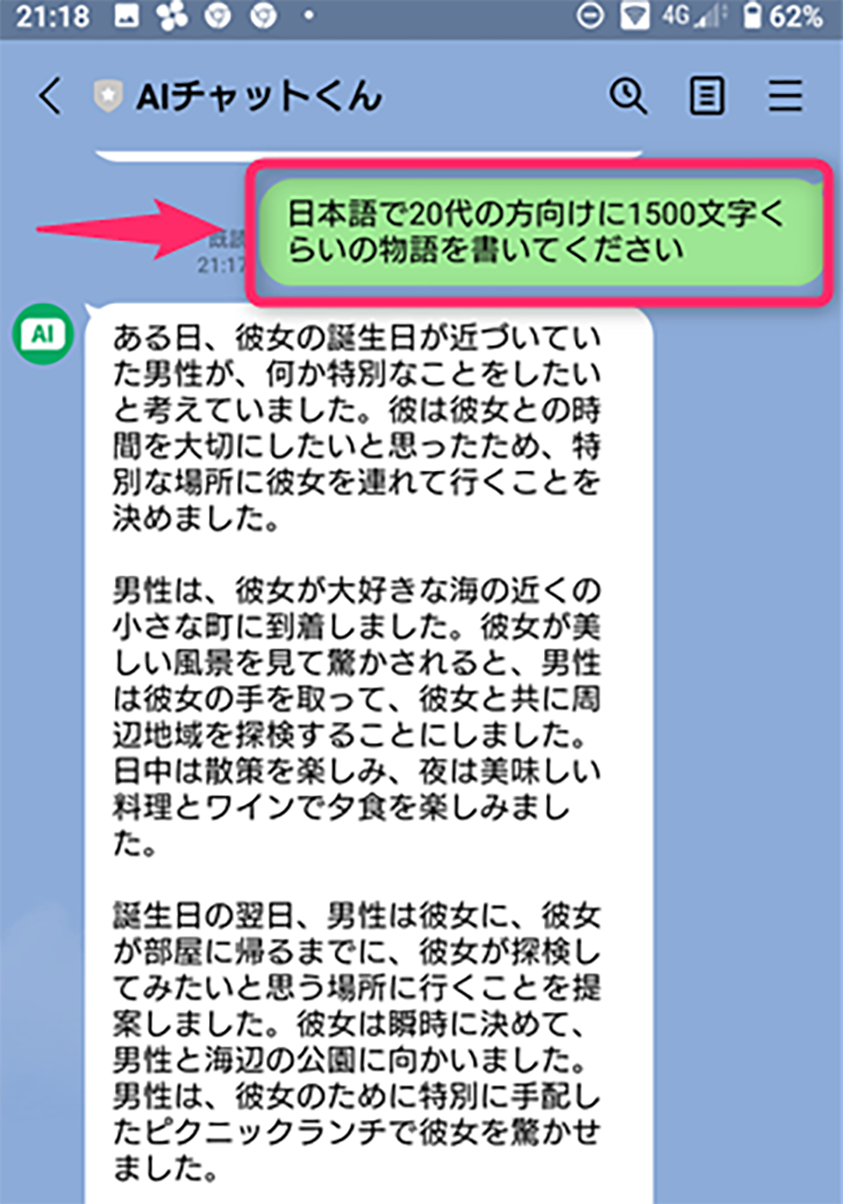Tap the AI profile avatar

point(42,334)
